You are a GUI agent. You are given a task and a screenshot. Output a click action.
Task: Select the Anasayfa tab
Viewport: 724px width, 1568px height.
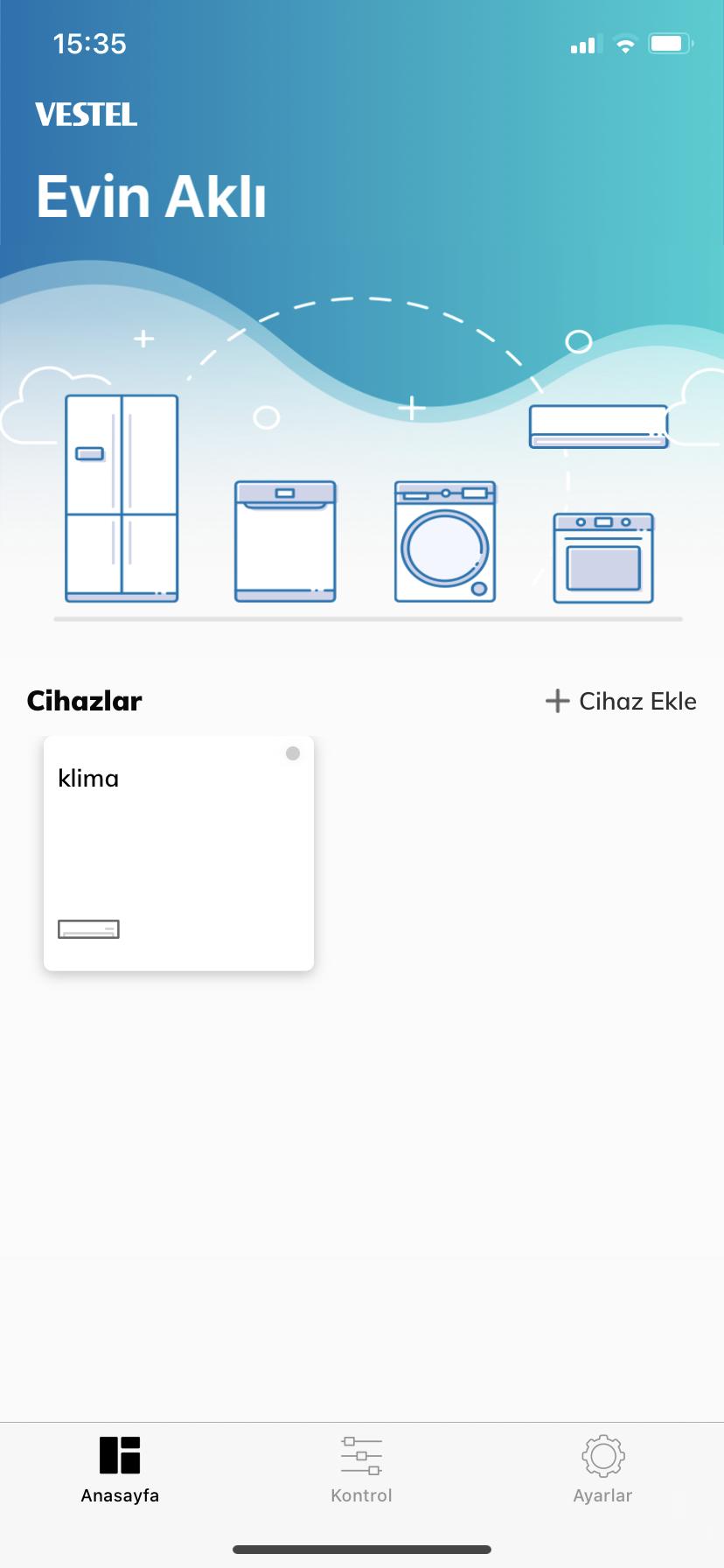(120, 1470)
